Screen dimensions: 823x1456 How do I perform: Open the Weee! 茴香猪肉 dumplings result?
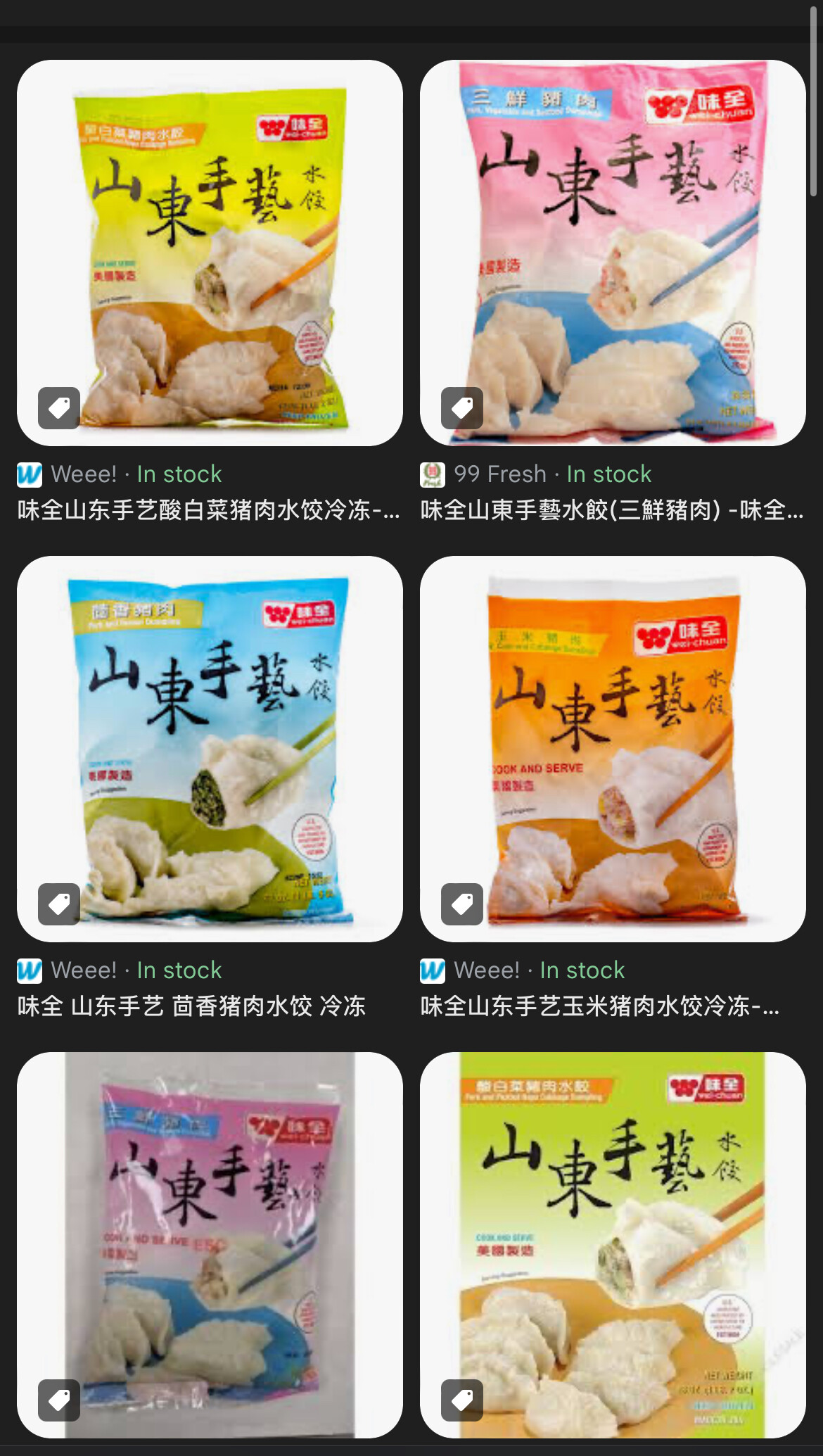[210, 749]
